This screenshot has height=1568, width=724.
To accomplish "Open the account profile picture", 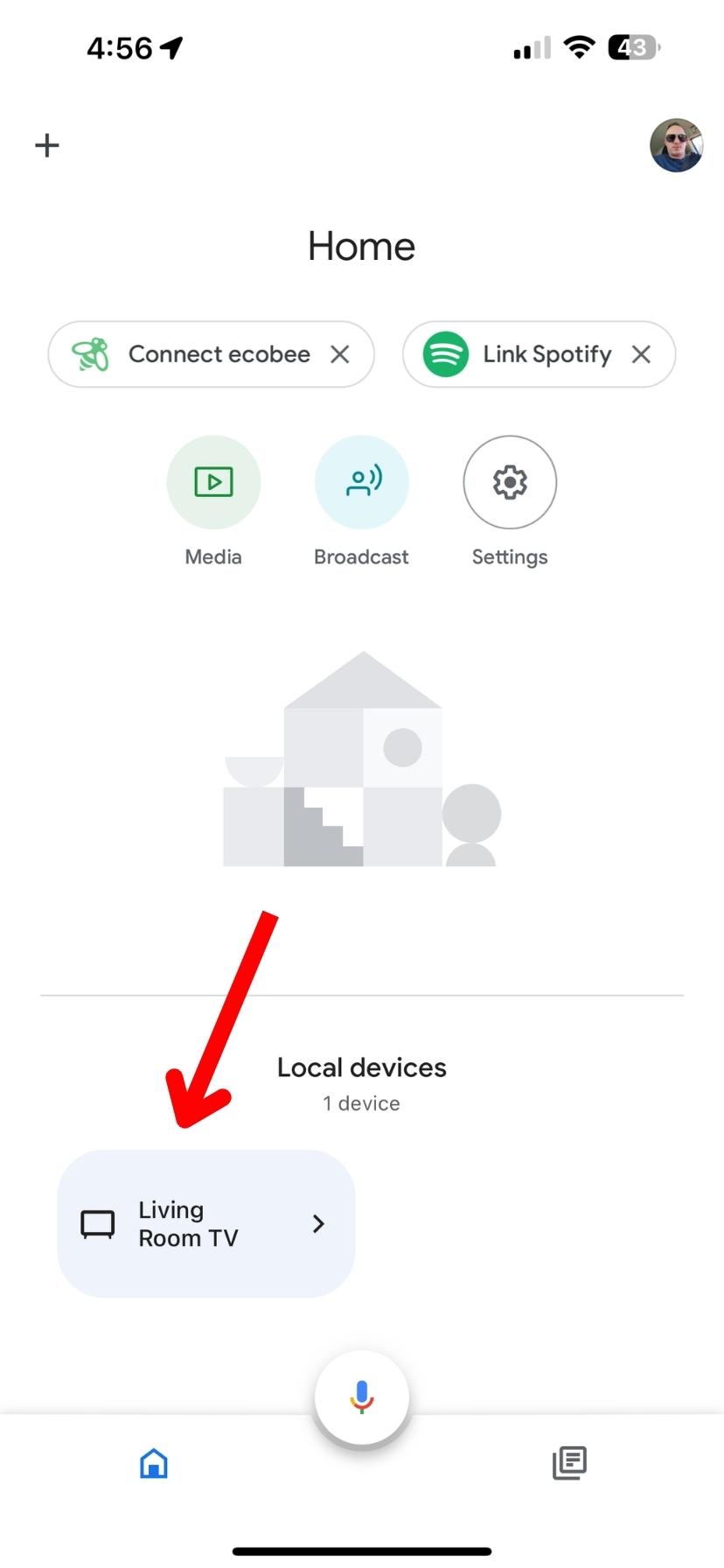I will click(x=676, y=145).
